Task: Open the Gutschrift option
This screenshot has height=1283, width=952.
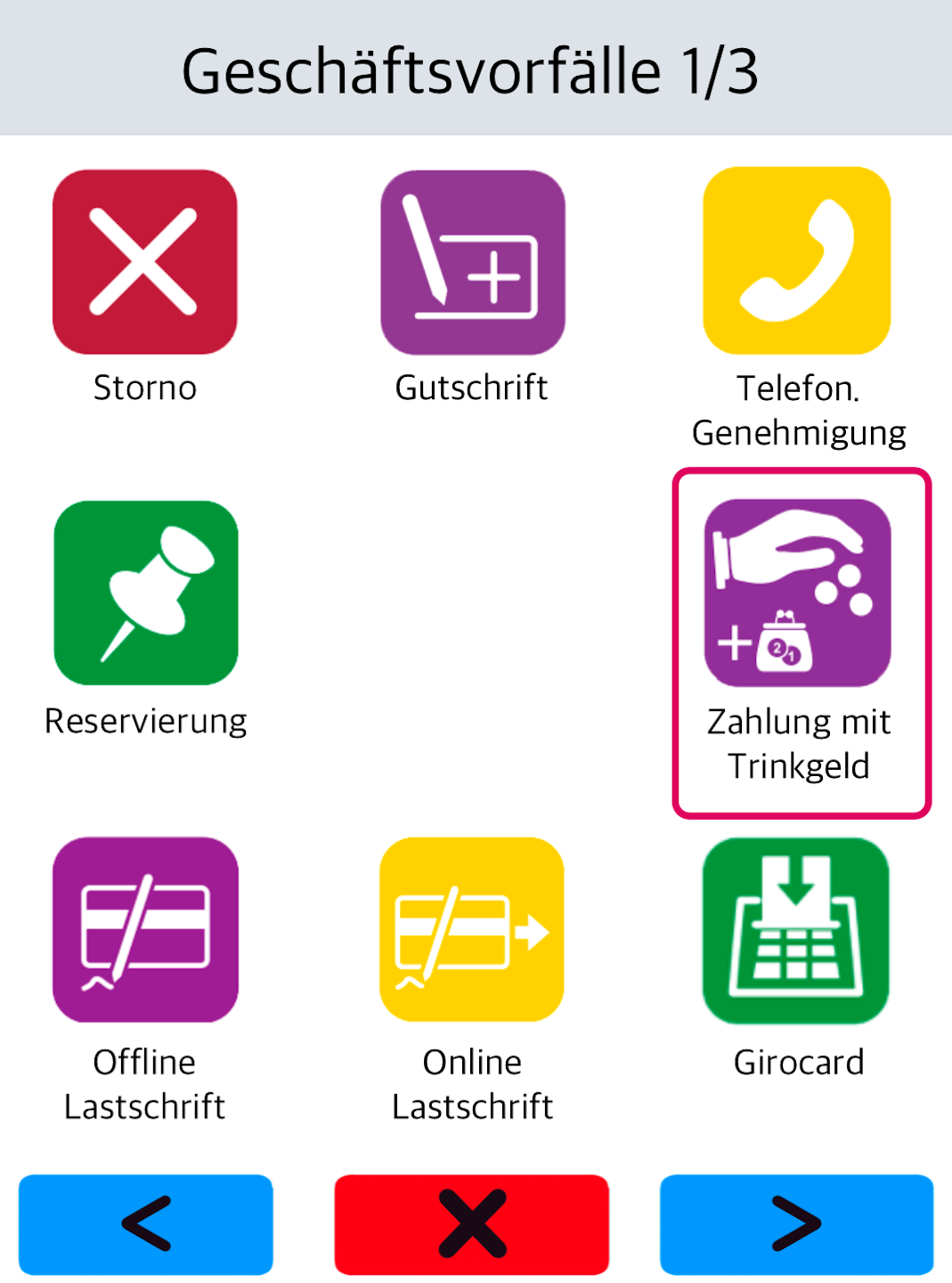Action: (473, 262)
